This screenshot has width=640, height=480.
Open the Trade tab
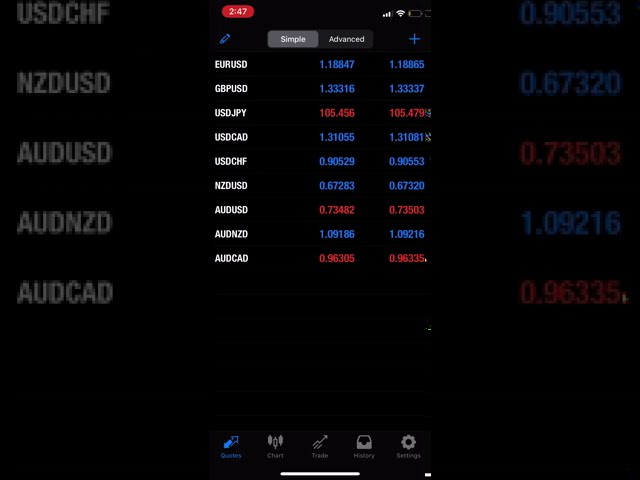tap(320, 446)
